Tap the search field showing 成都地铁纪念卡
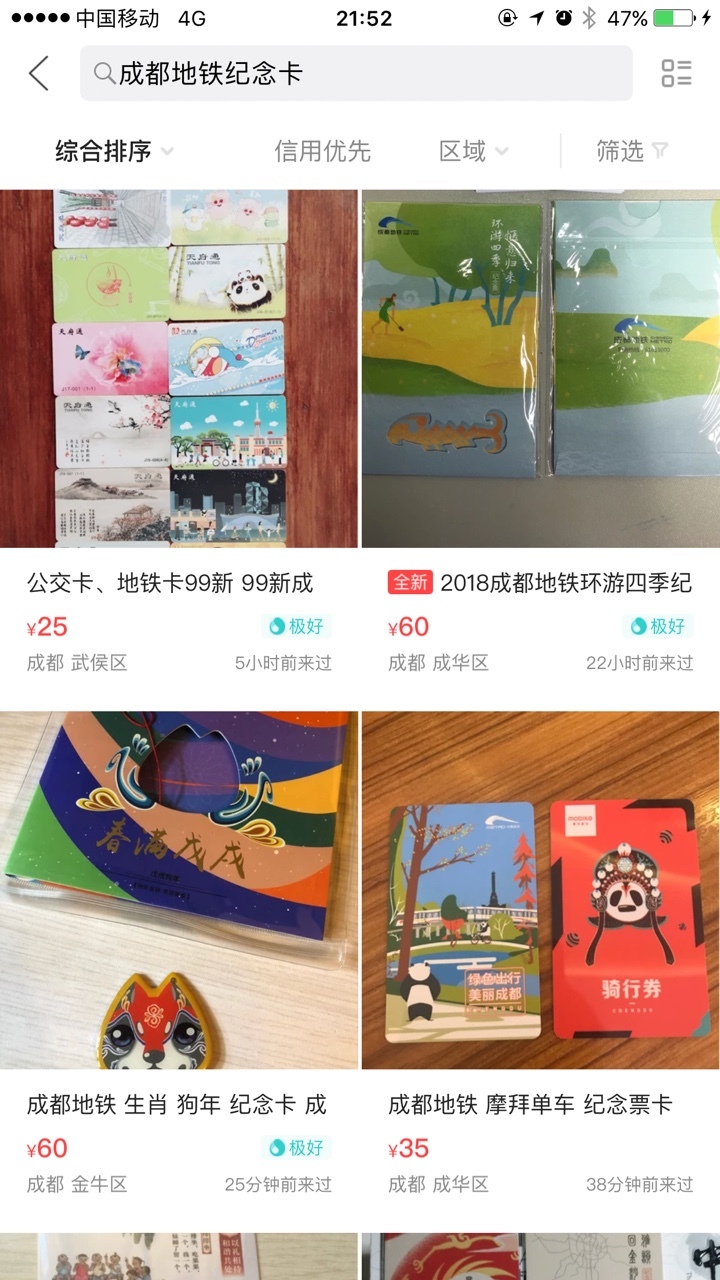This screenshot has height=1280, width=720. pyautogui.click(x=356, y=73)
